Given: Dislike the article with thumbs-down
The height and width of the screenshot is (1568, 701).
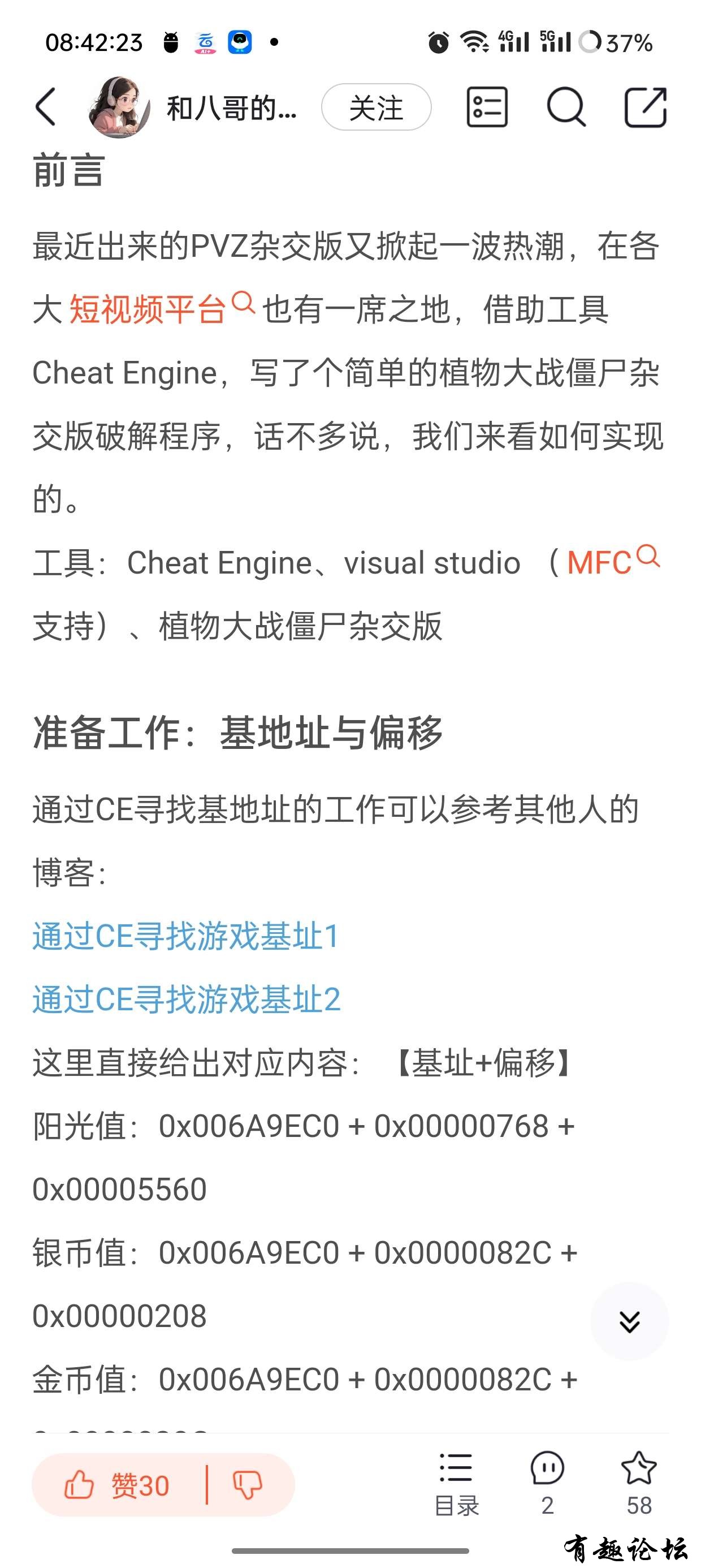Looking at the screenshot, I should pos(248,1485).
